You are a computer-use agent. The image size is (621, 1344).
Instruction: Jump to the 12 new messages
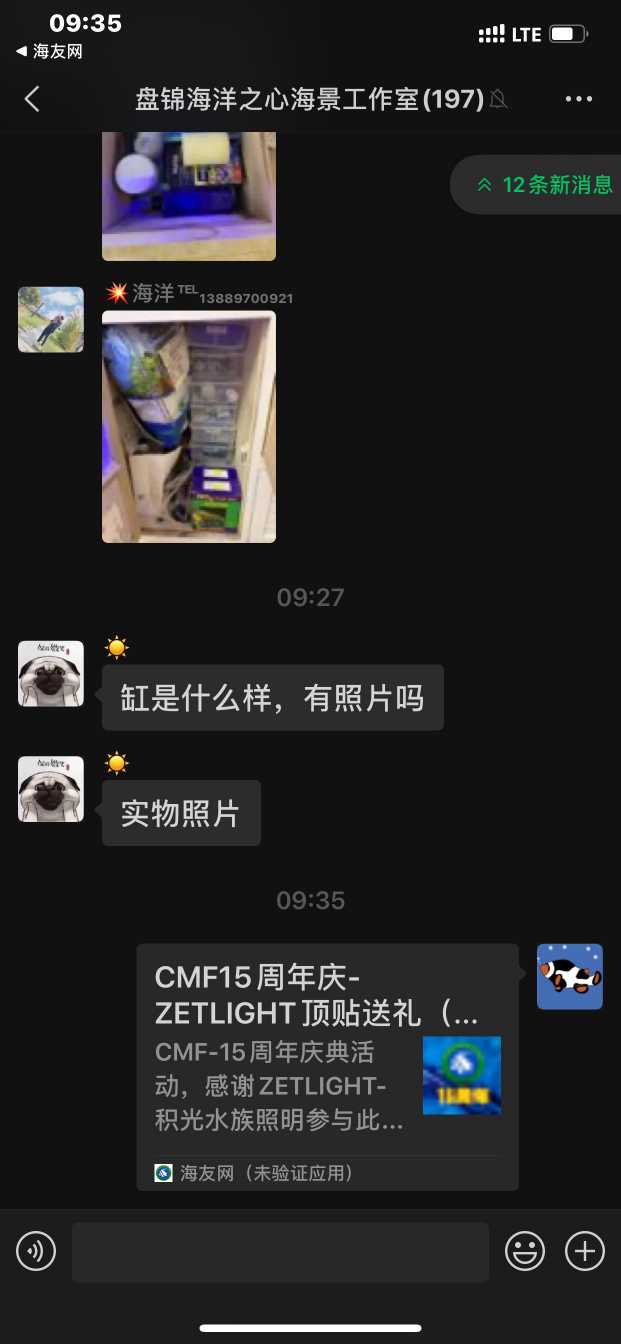click(545, 185)
